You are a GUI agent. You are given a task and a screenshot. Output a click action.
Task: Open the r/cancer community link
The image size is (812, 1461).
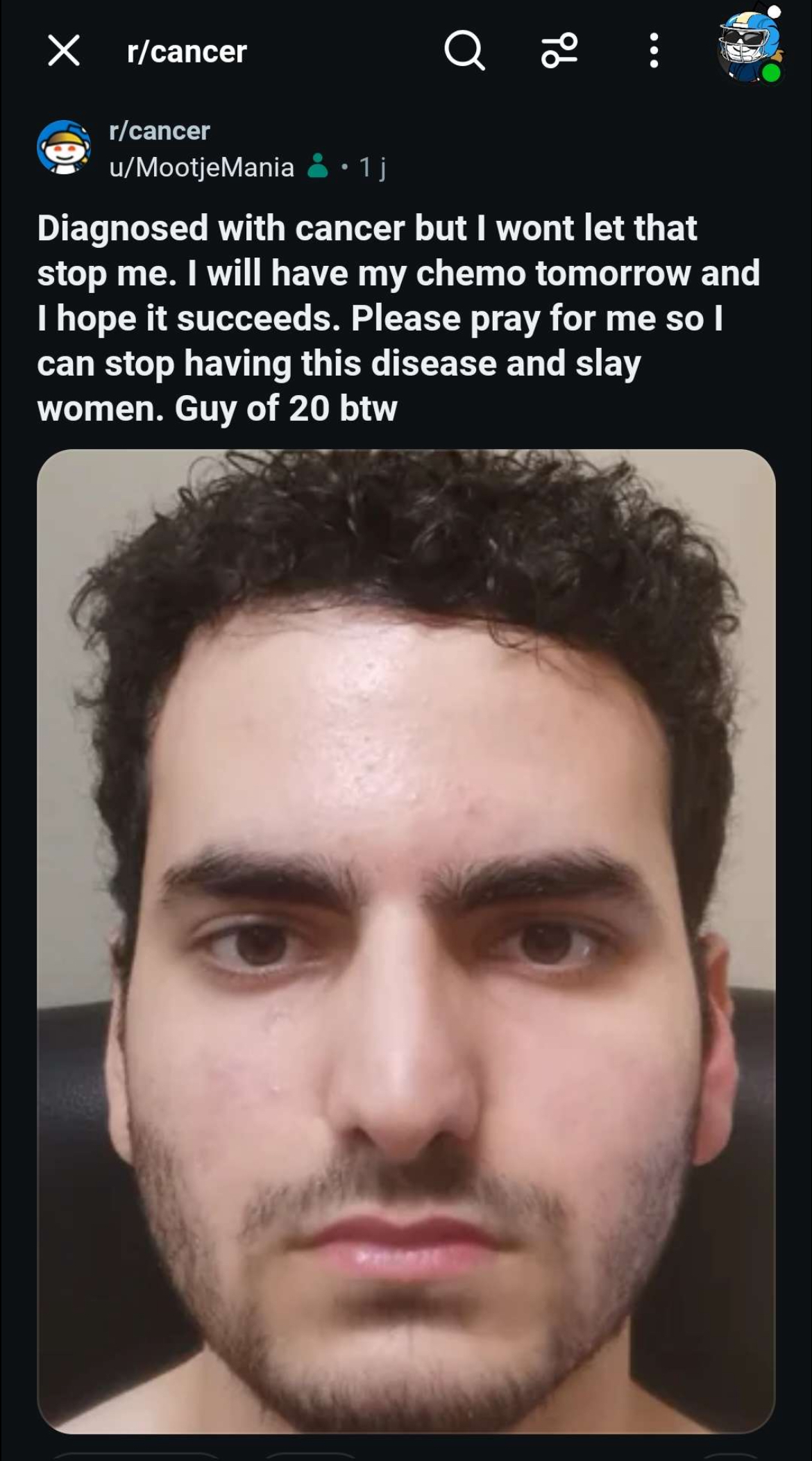(160, 131)
